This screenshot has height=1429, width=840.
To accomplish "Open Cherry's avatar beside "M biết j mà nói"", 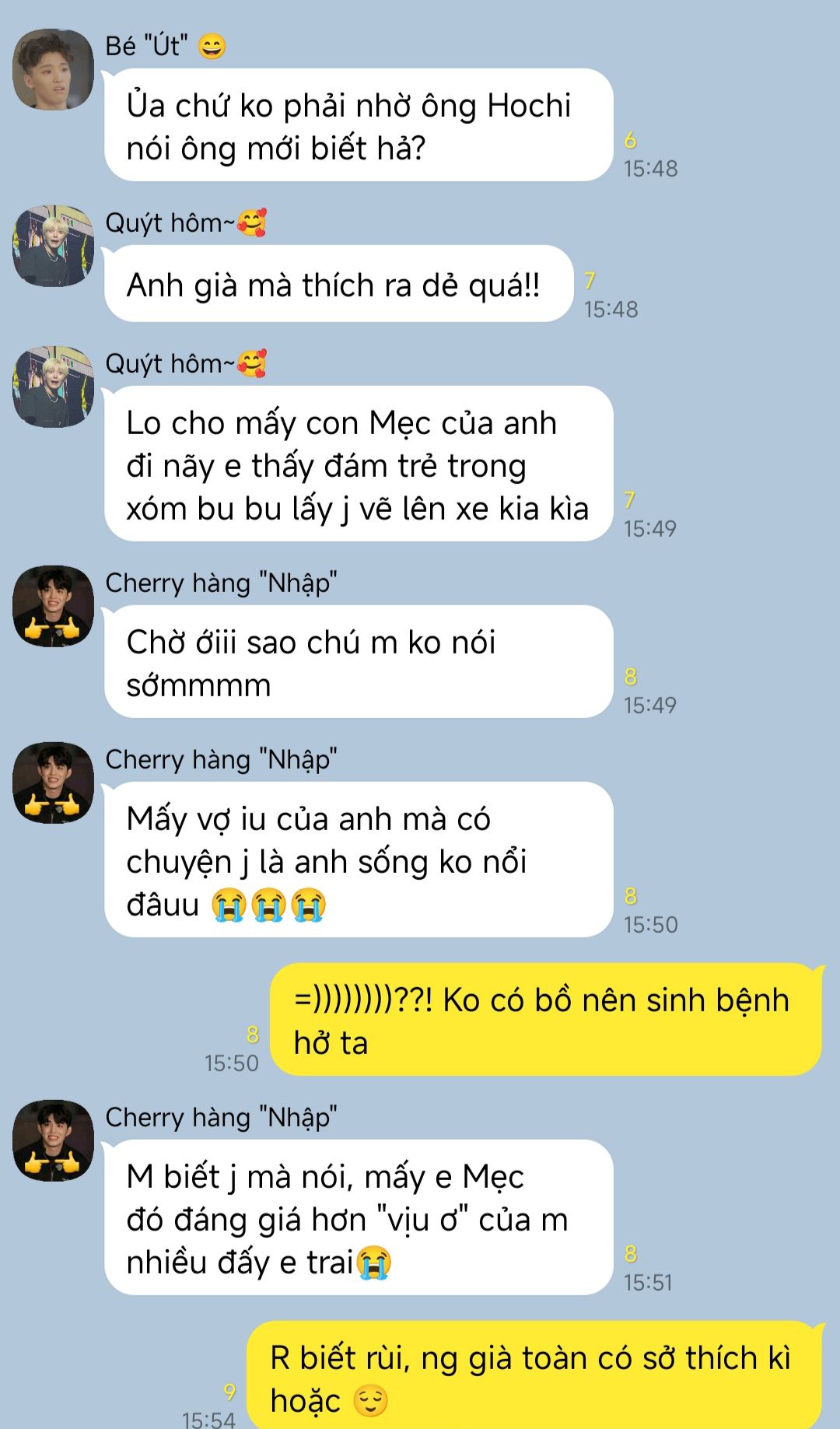I will (x=53, y=1140).
